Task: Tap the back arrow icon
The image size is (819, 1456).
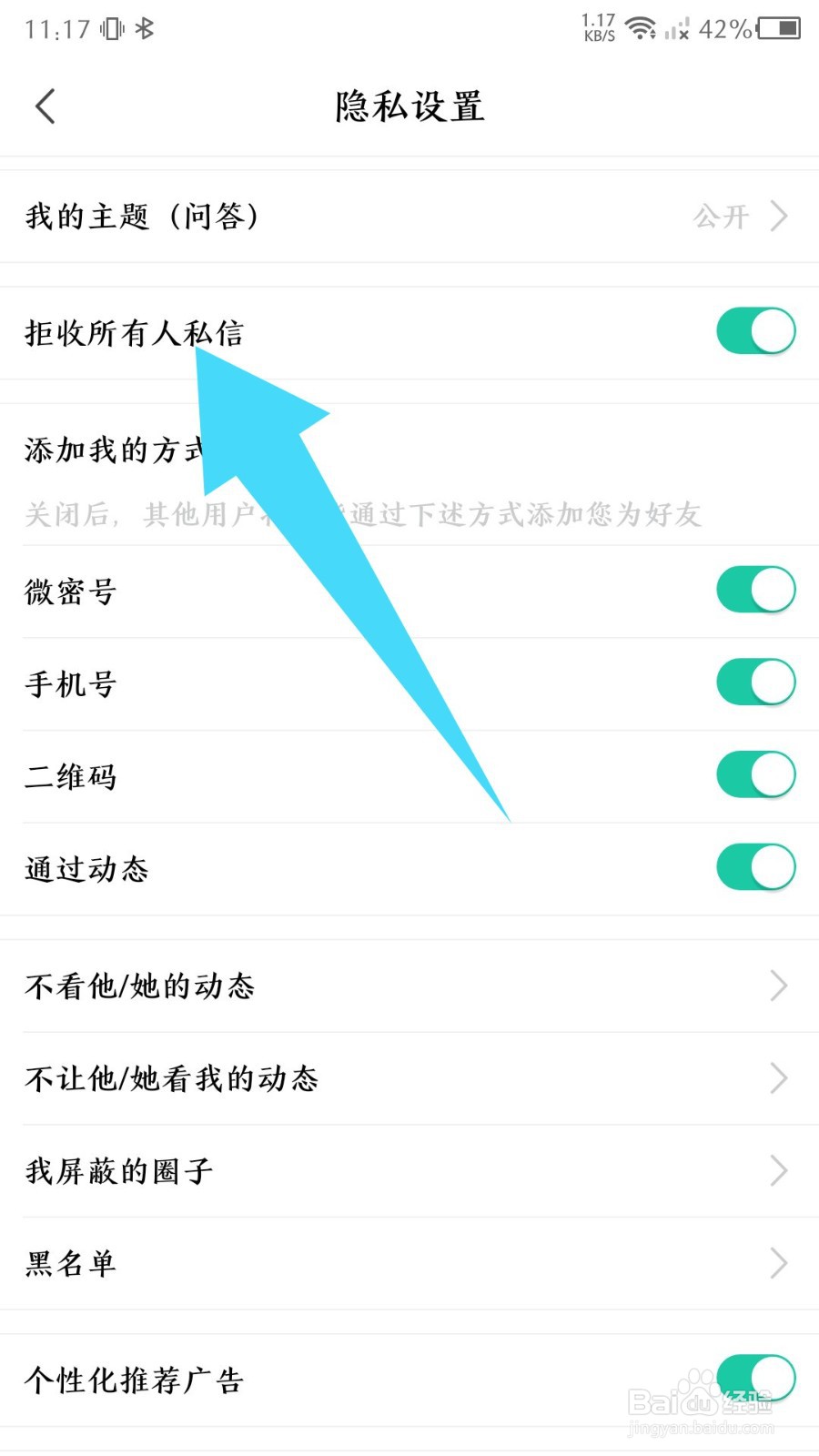Action: (x=45, y=106)
